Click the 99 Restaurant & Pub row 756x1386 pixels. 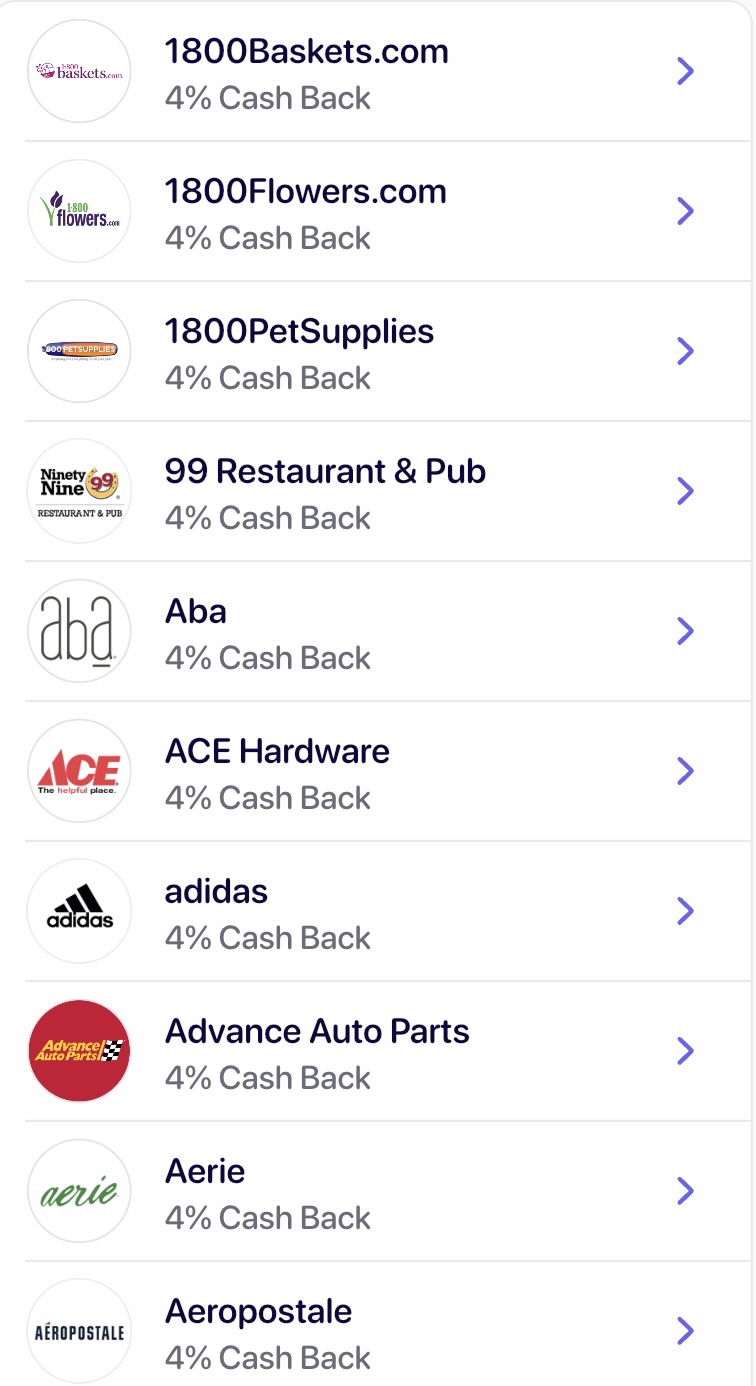click(378, 491)
